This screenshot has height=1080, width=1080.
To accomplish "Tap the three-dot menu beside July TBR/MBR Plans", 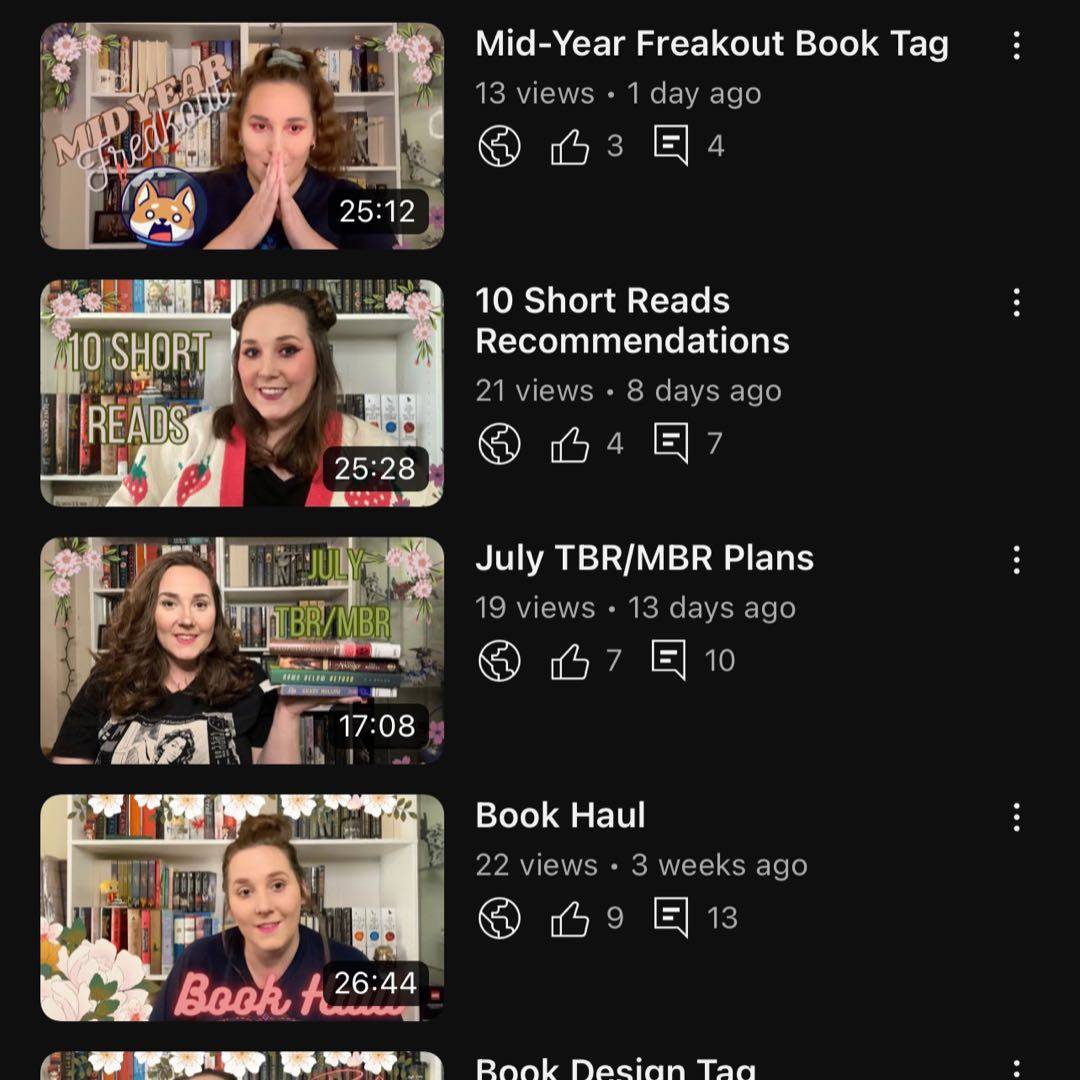I will click(1016, 560).
